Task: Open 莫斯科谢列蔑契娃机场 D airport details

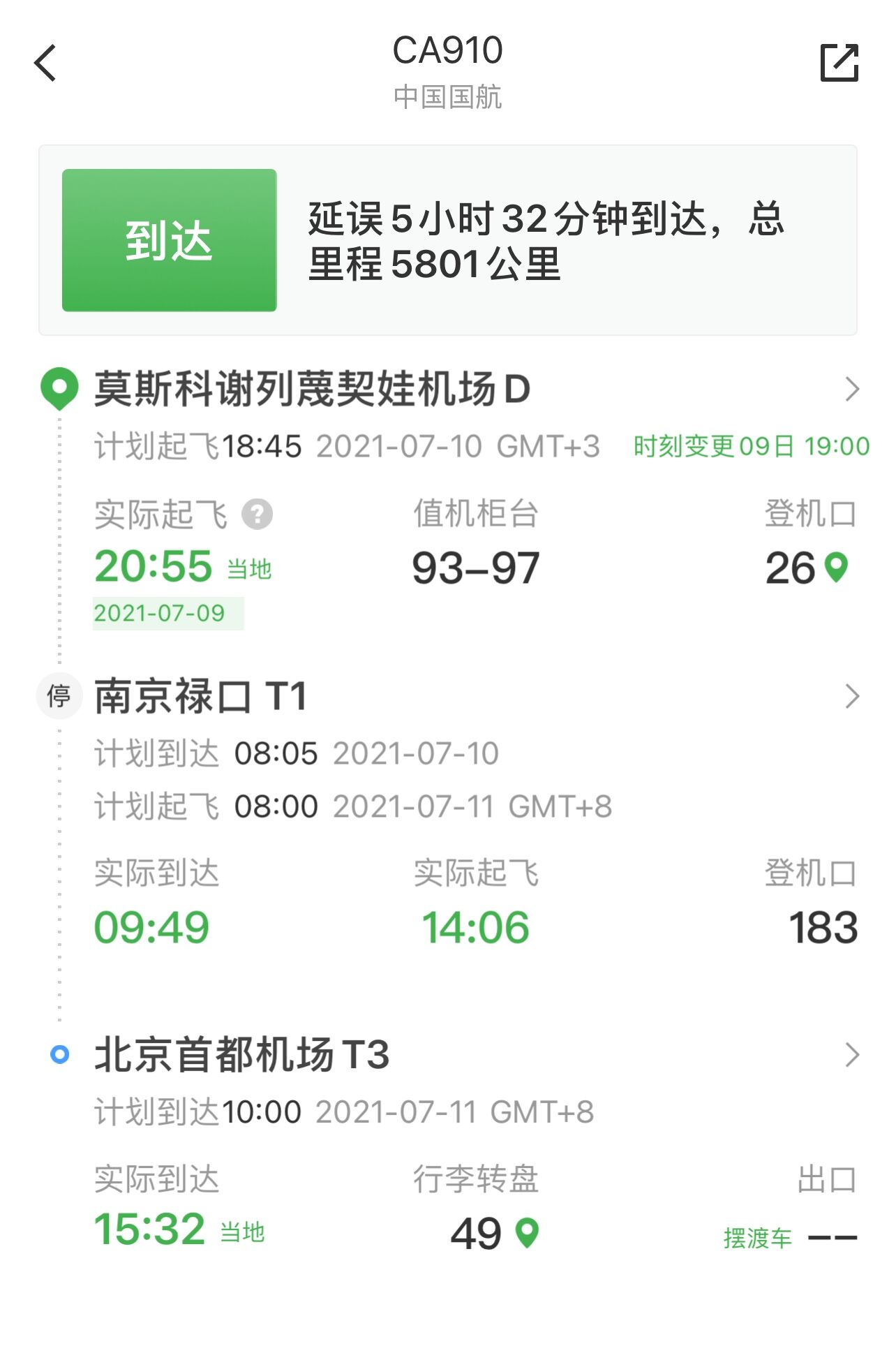Action: pyautogui.click(x=851, y=389)
